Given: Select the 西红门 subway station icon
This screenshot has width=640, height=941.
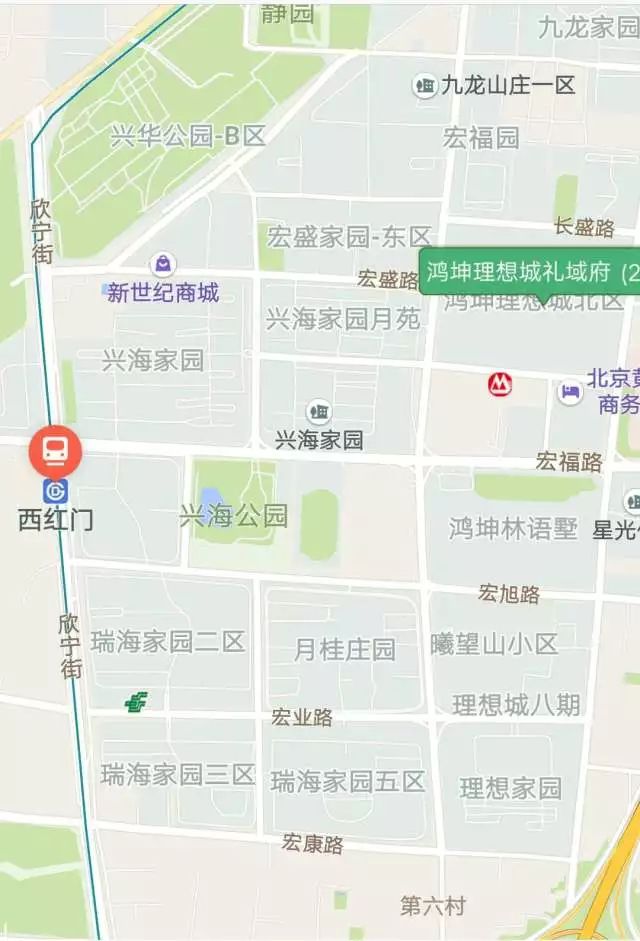Looking at the screenshot, I should point(56,491).
